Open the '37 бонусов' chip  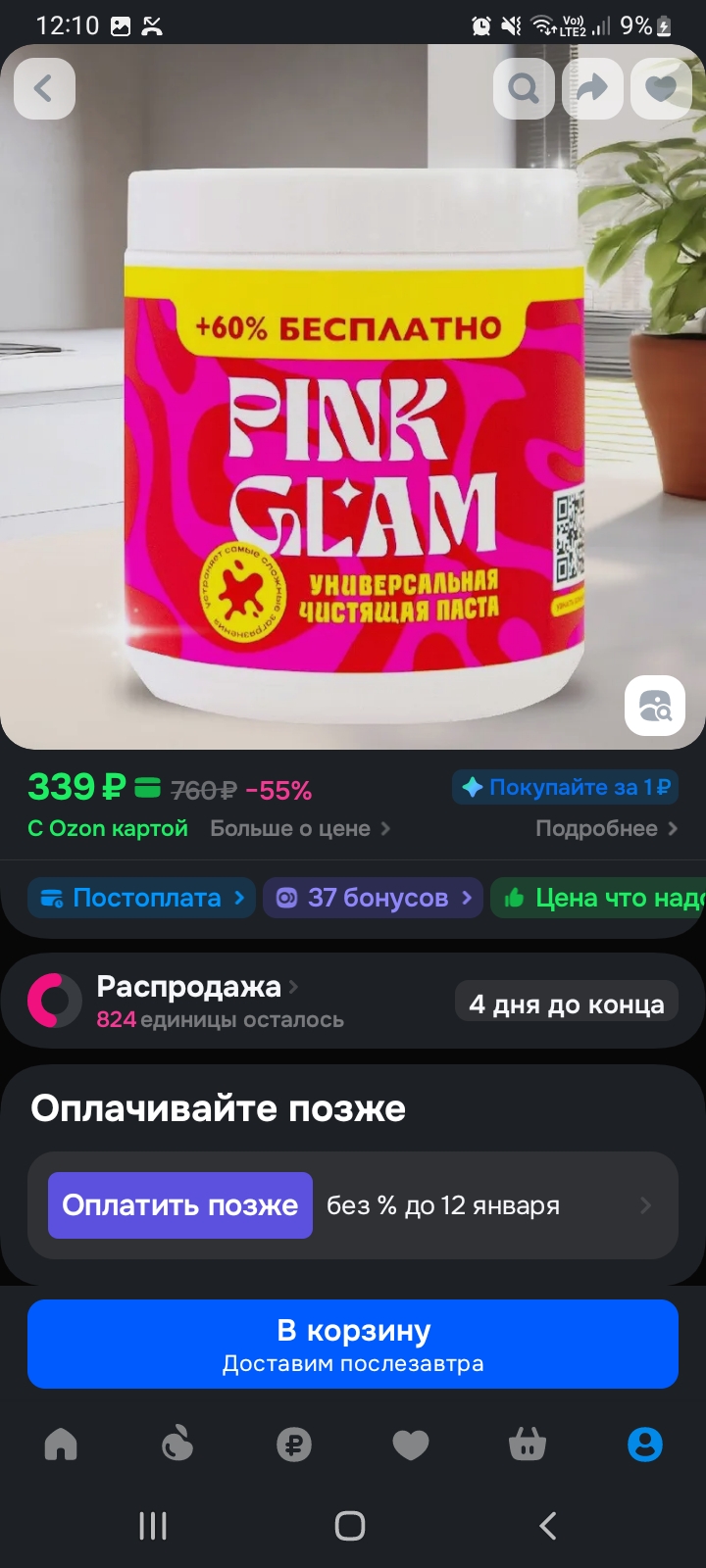[x=373, y=898]
